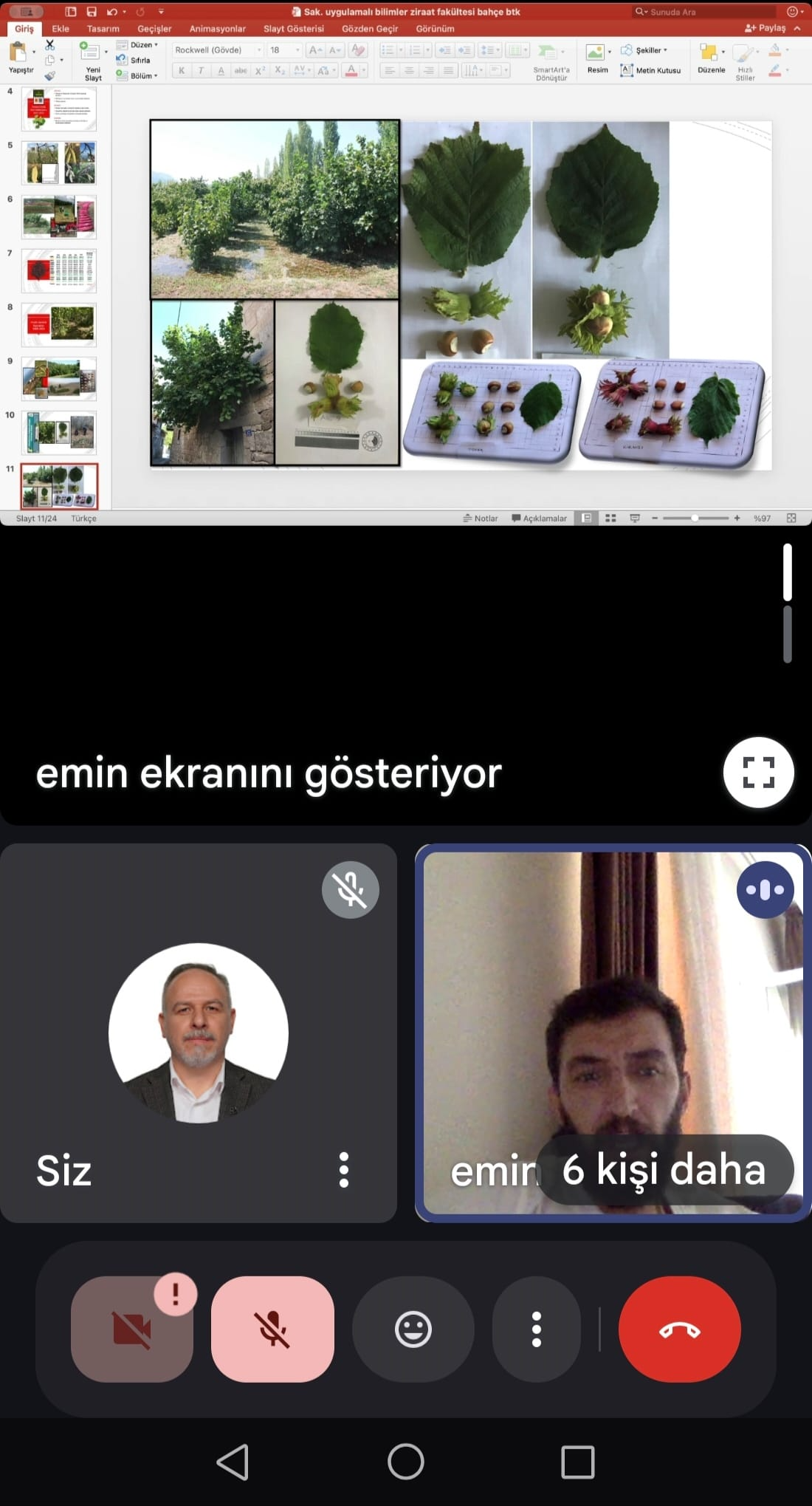Screen dimensions: 812x1506
Task: End the call with red hang-up button
Action: pyautogui.click(x=679, y=1329)
